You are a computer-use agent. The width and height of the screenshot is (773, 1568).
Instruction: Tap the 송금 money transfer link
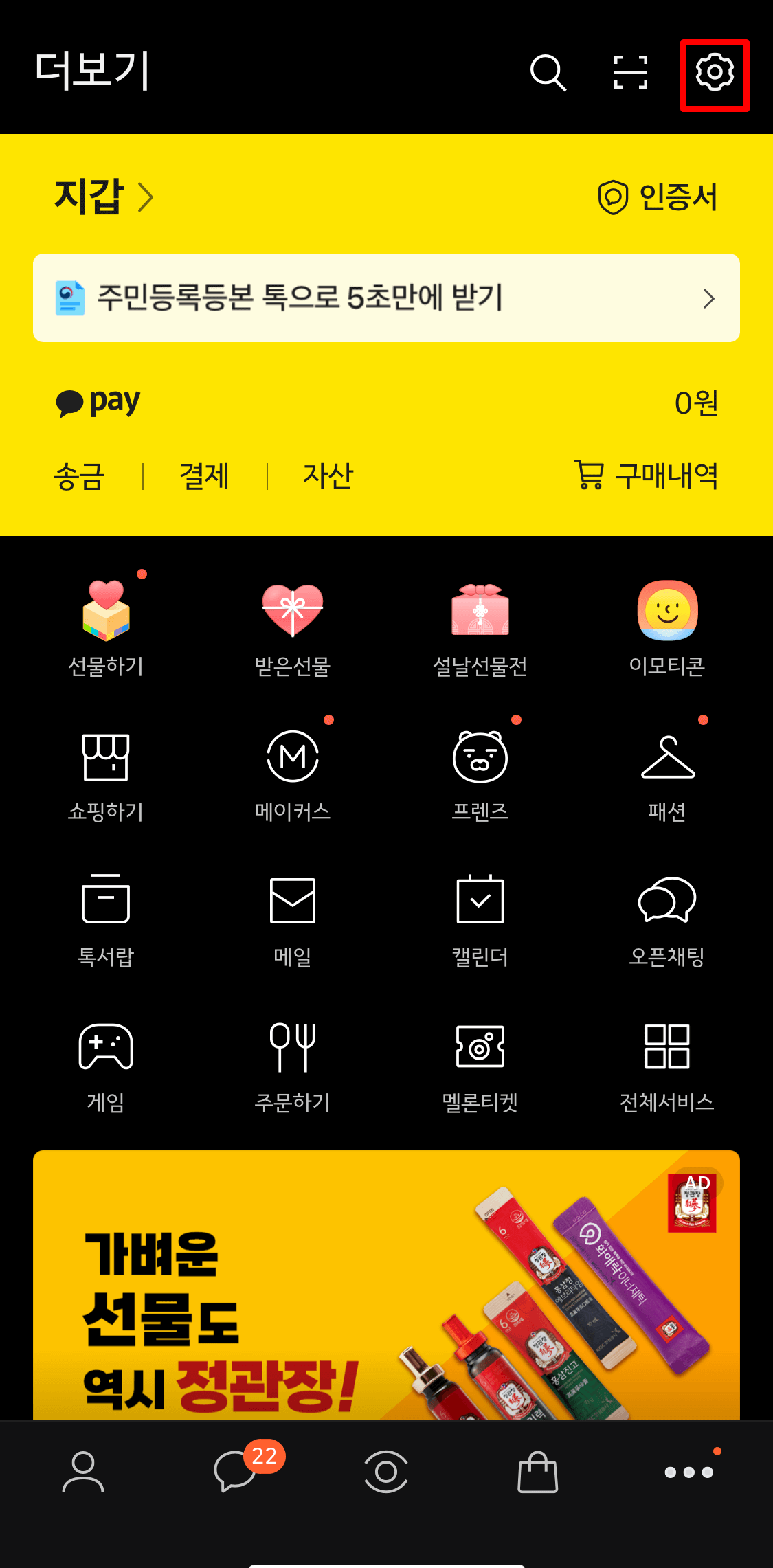(78, 478)
